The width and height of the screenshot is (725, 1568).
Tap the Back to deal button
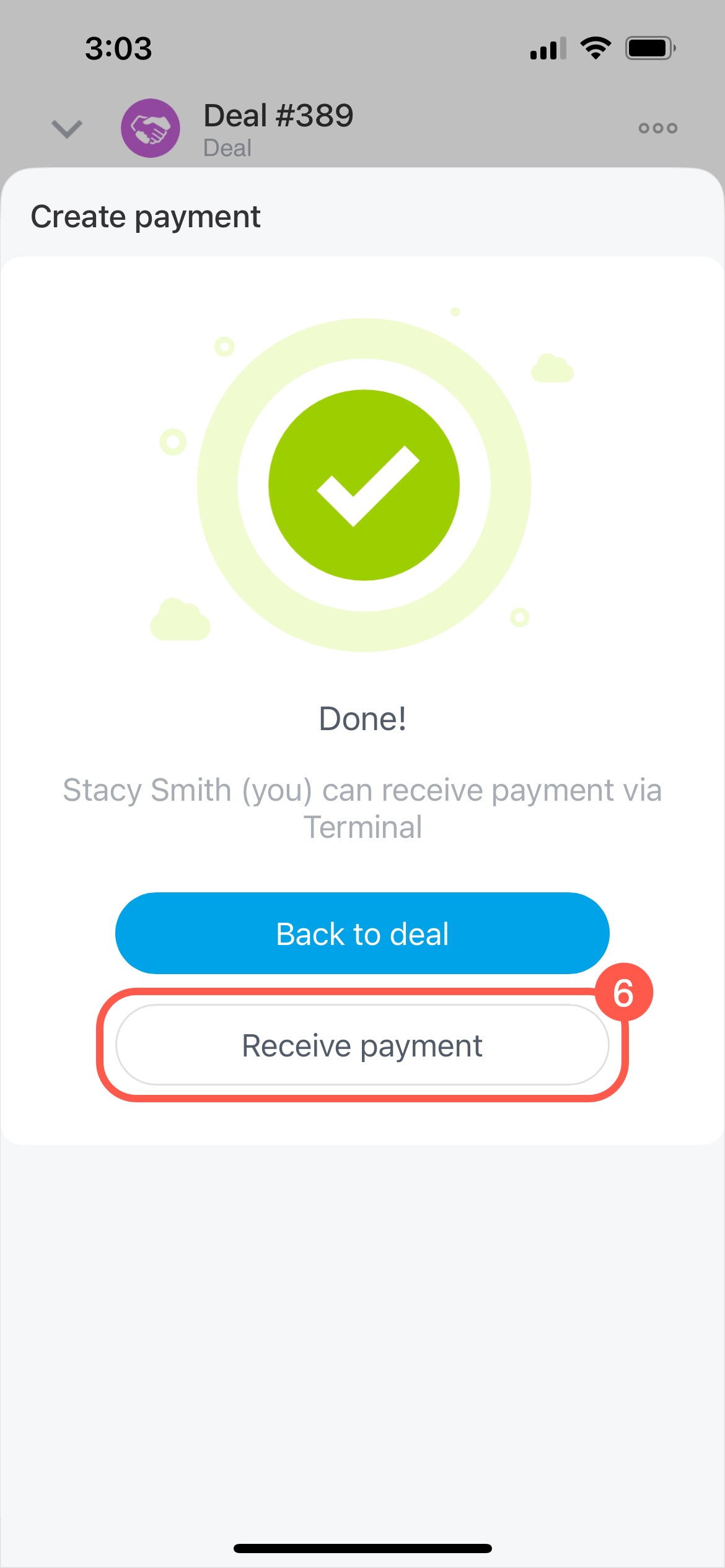tap(362, 933)
